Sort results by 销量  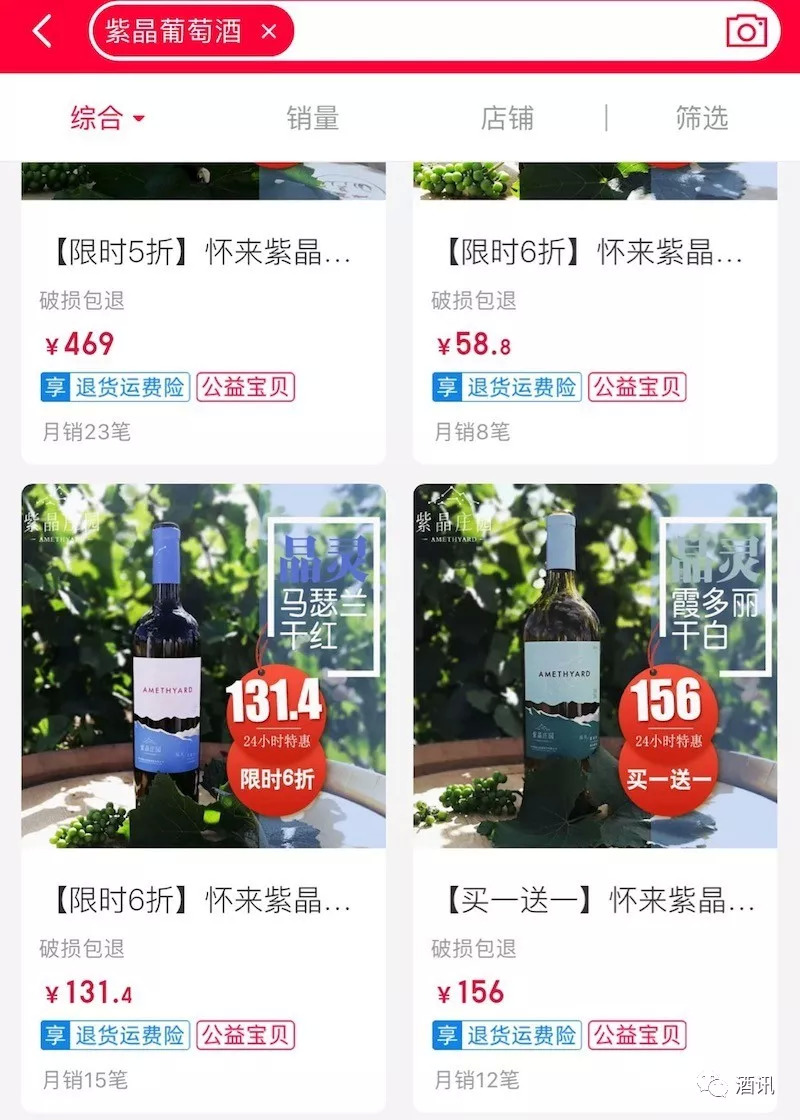(x=313, y=118)
